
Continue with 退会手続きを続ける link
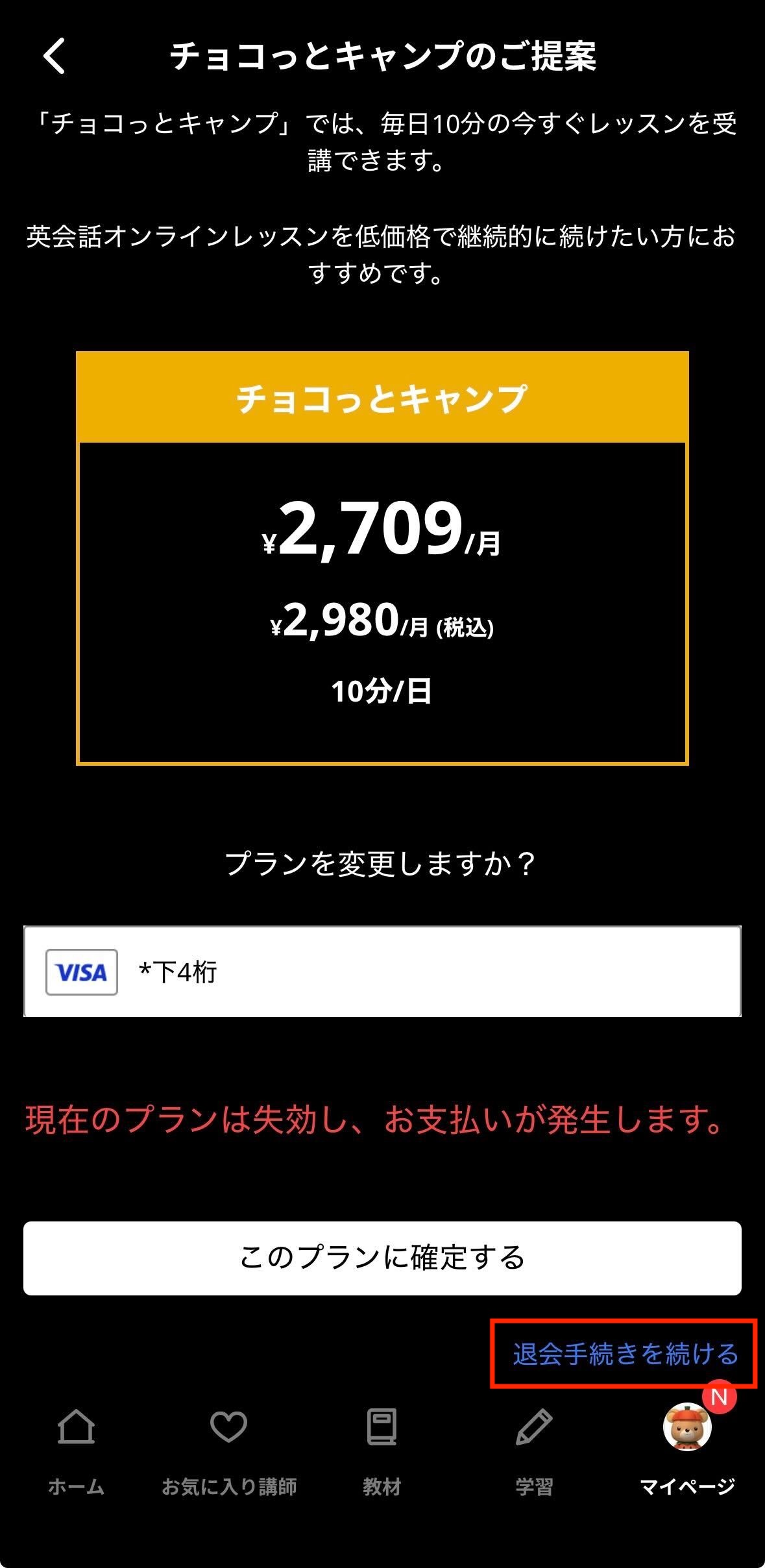pos(625,1354)
